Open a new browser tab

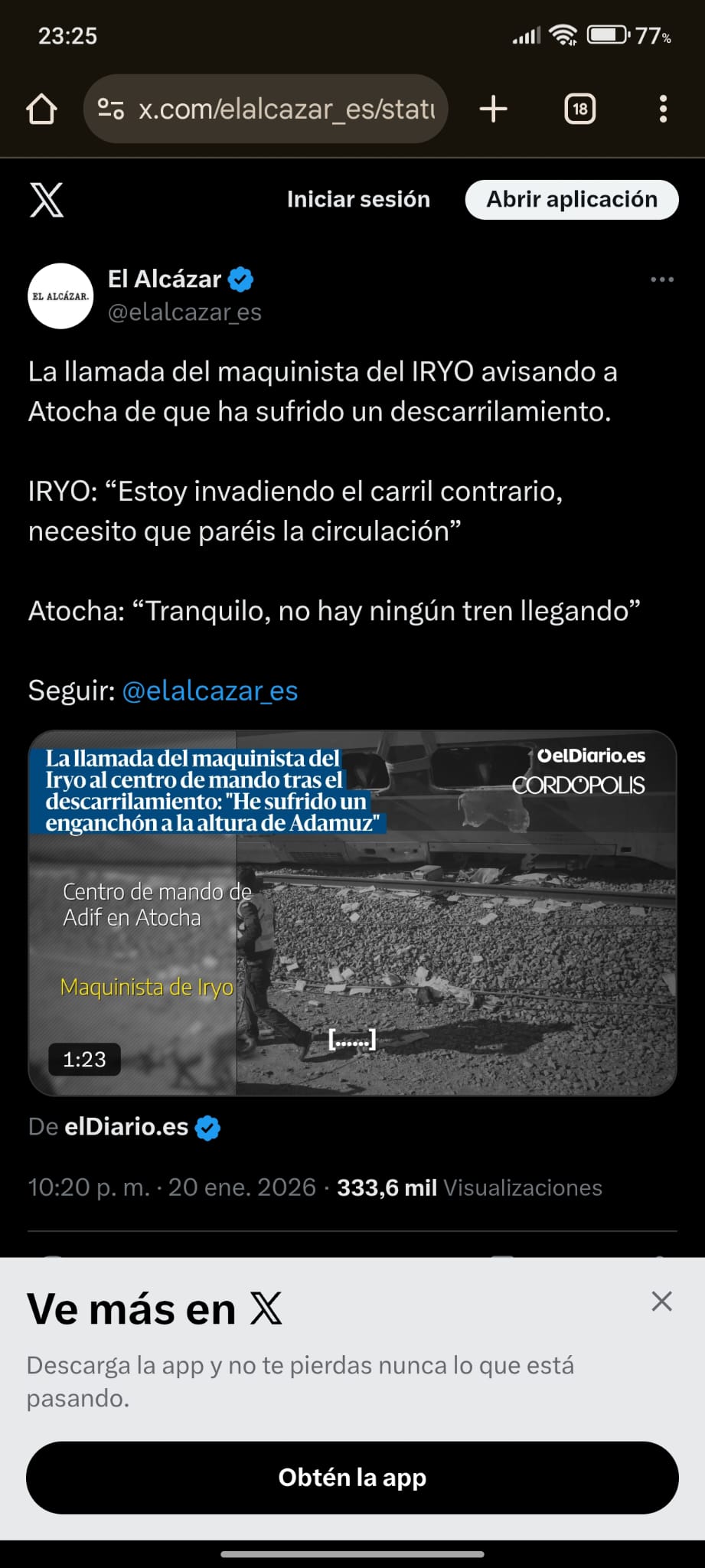tap(494, 109)
